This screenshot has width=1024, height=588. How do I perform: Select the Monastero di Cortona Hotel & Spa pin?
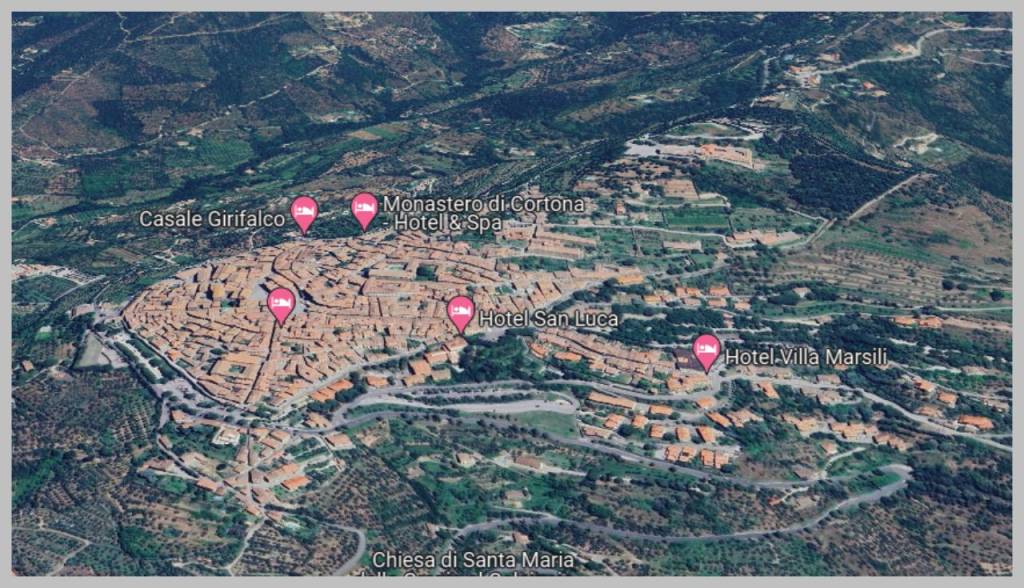tap(365, 208)
